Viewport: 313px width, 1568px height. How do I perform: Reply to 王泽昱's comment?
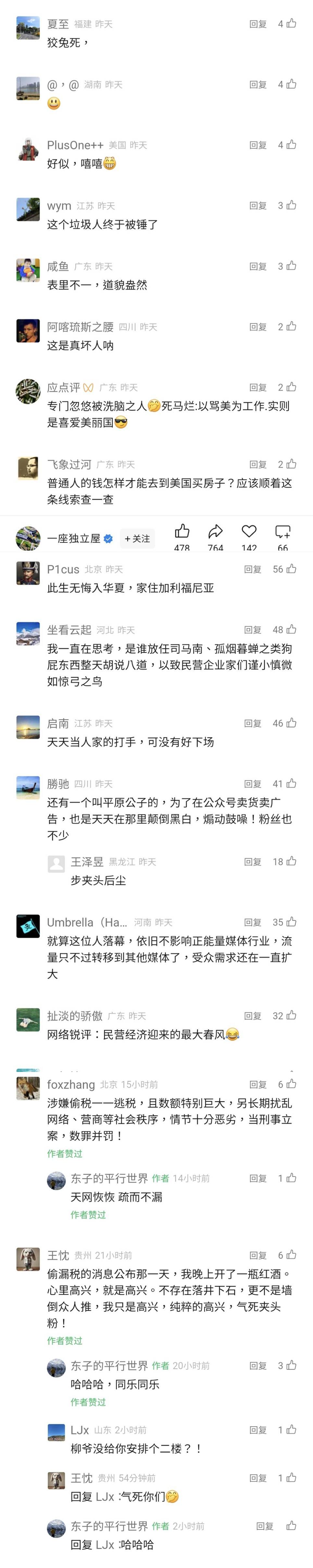click(x=253, y=861)
